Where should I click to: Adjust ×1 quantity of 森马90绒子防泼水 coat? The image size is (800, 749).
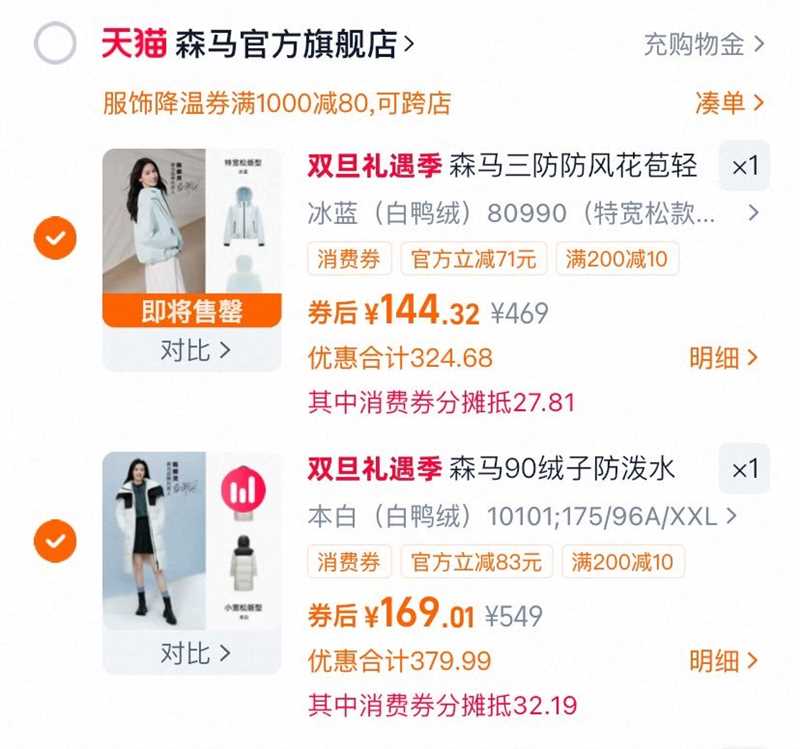coord(744,469)
